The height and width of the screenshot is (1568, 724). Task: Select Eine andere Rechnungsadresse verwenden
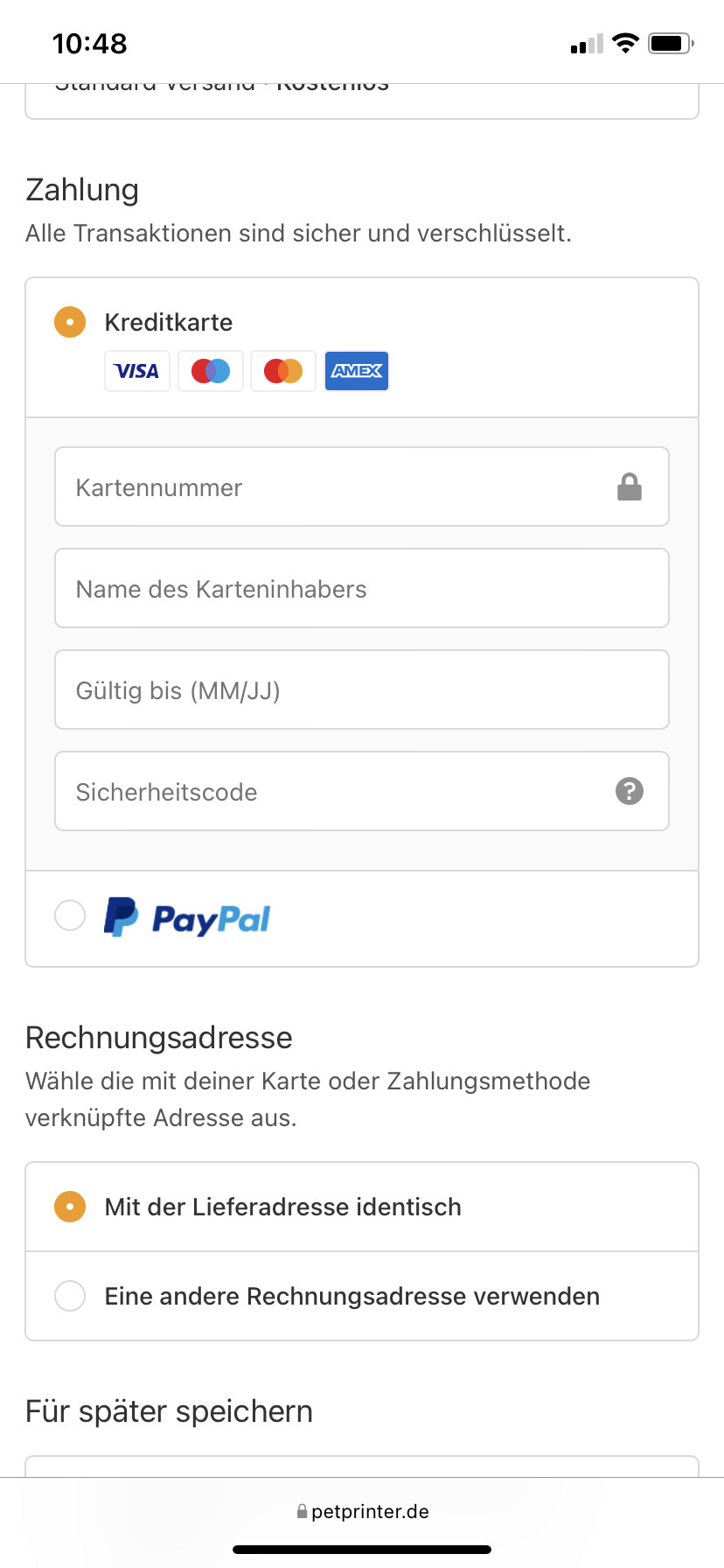pyautogui.click(x=70, y=1296)
